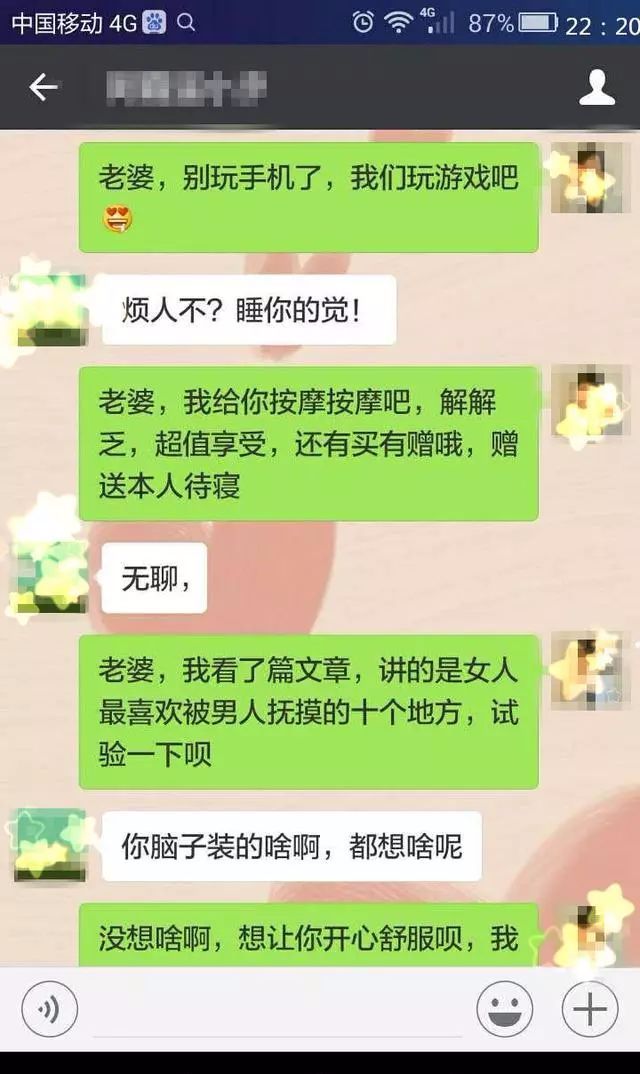
Task: Open the chat info profile icon
Action: 597,88
